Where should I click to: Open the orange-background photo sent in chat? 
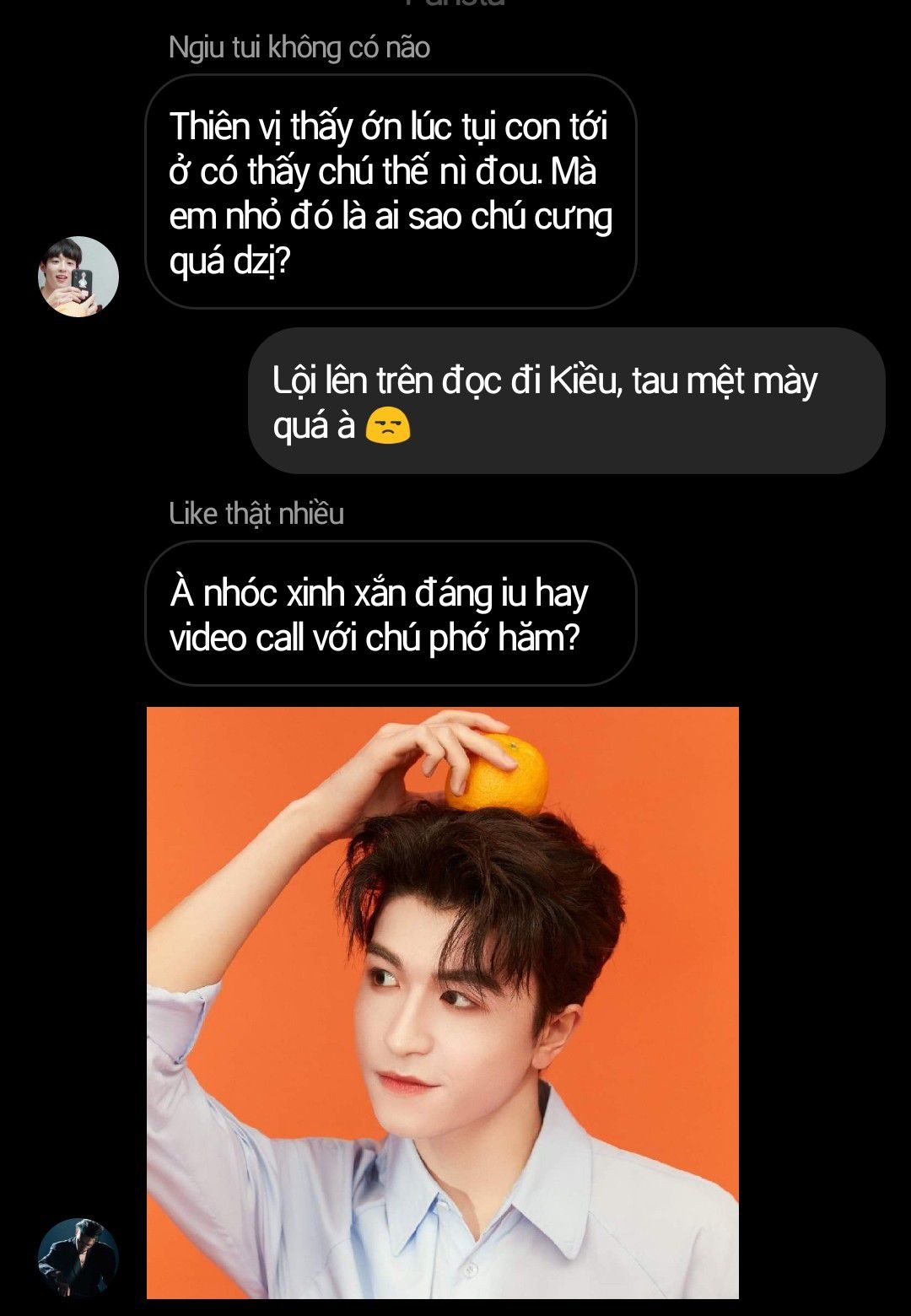point(442,1002)
